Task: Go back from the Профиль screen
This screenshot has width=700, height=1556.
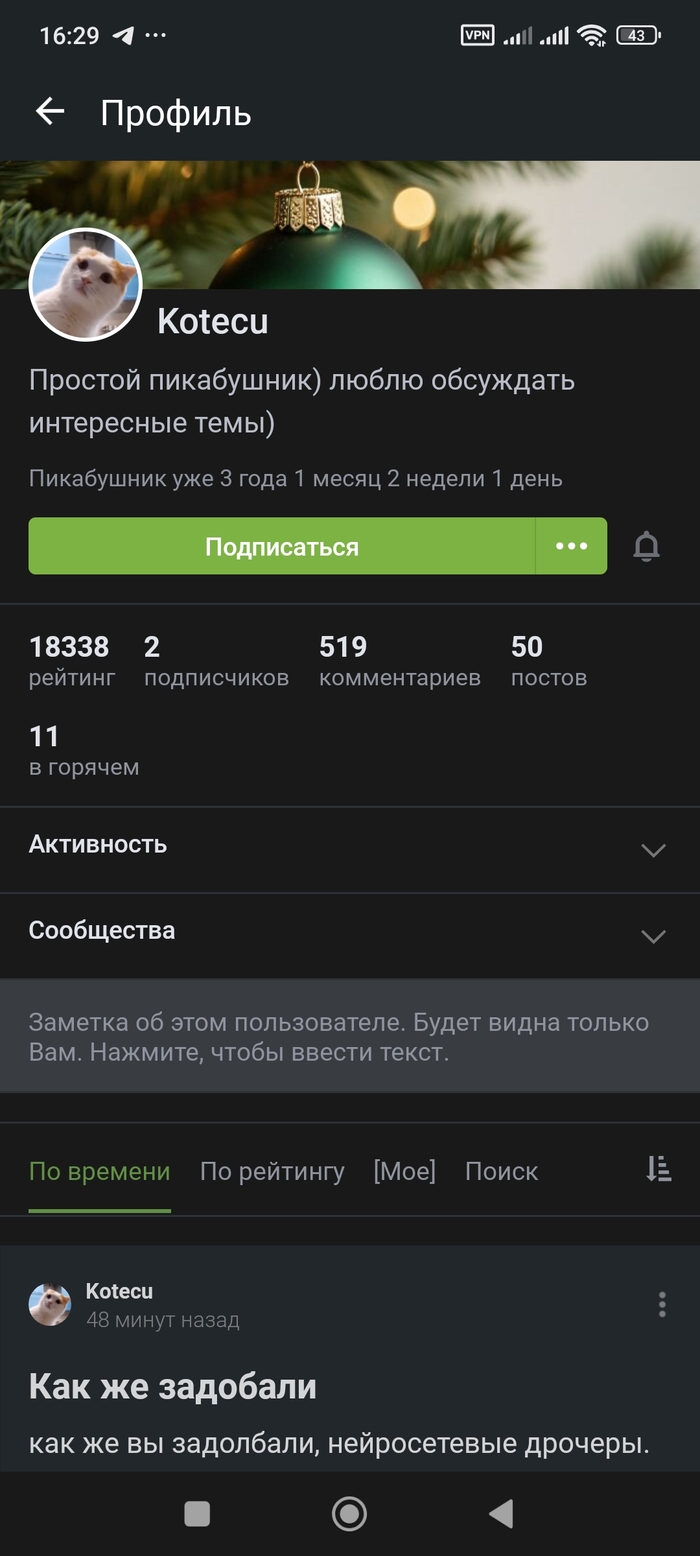Action: click(x=49, y=112)
